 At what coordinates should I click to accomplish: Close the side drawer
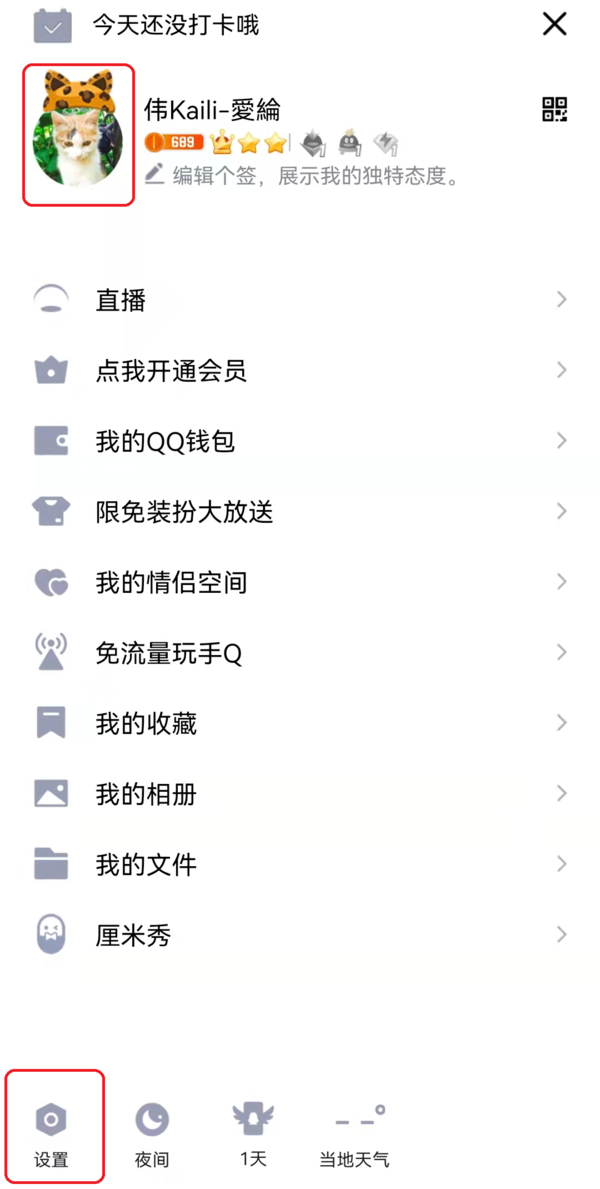pos(554,24)
